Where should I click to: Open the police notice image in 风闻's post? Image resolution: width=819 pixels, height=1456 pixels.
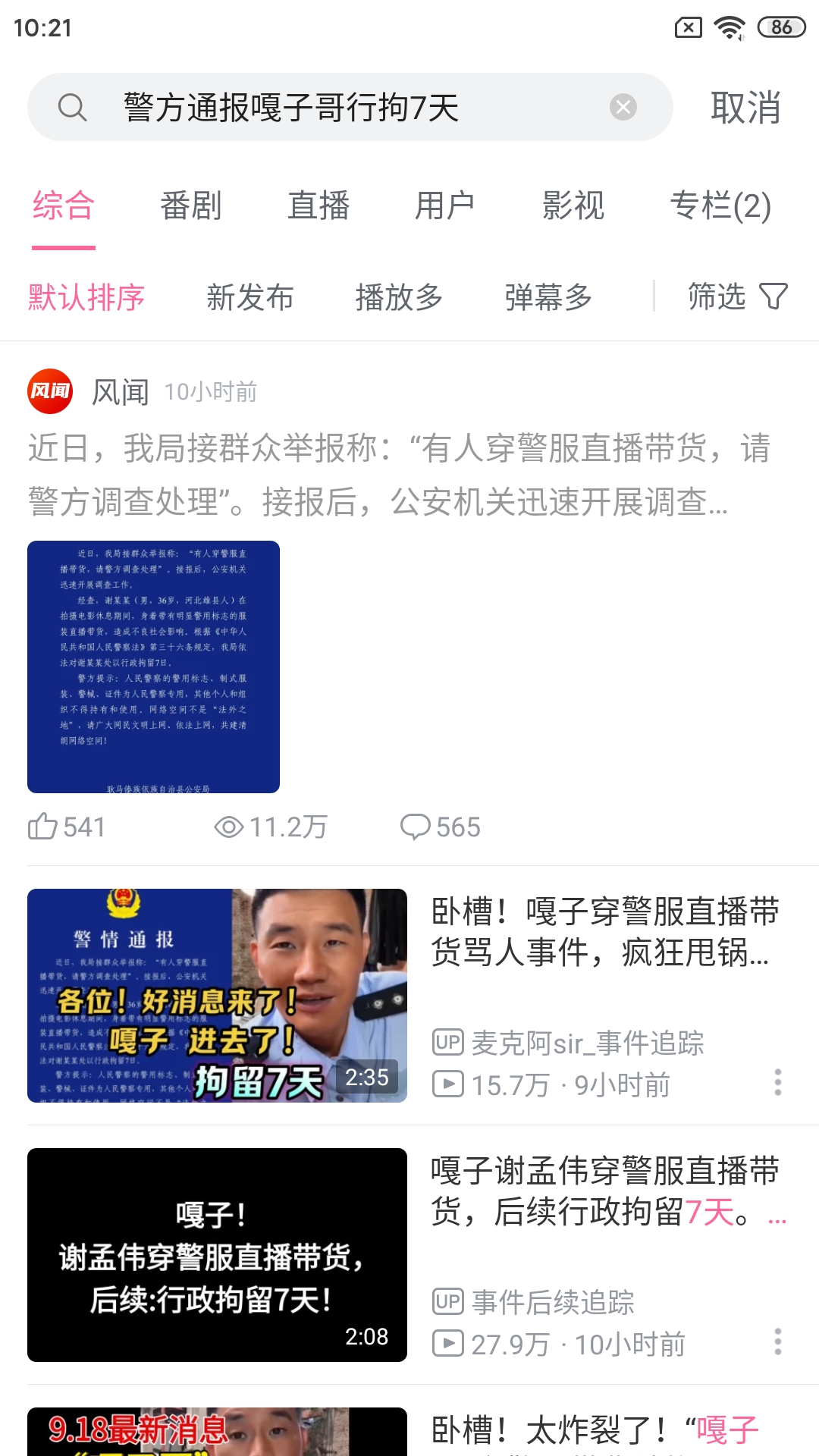(153, 667)
